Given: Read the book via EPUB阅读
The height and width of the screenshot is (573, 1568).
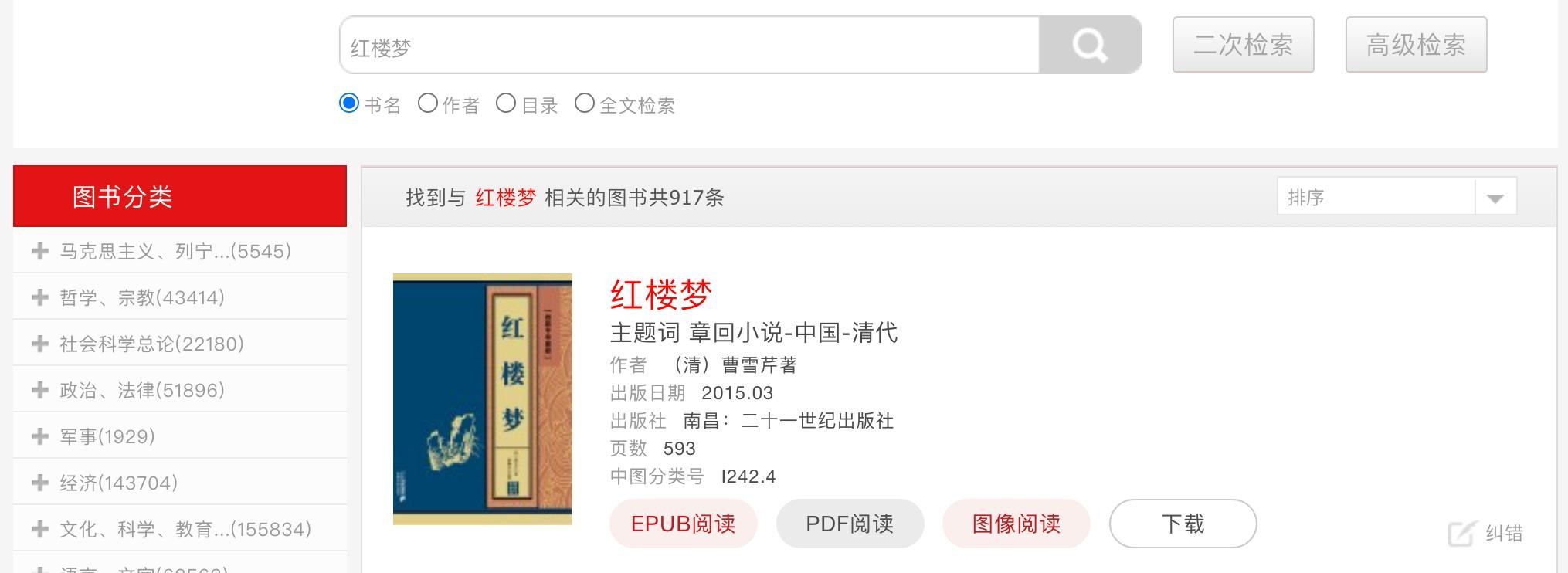Looking at the screenshot, I should [x=683, y=524].
